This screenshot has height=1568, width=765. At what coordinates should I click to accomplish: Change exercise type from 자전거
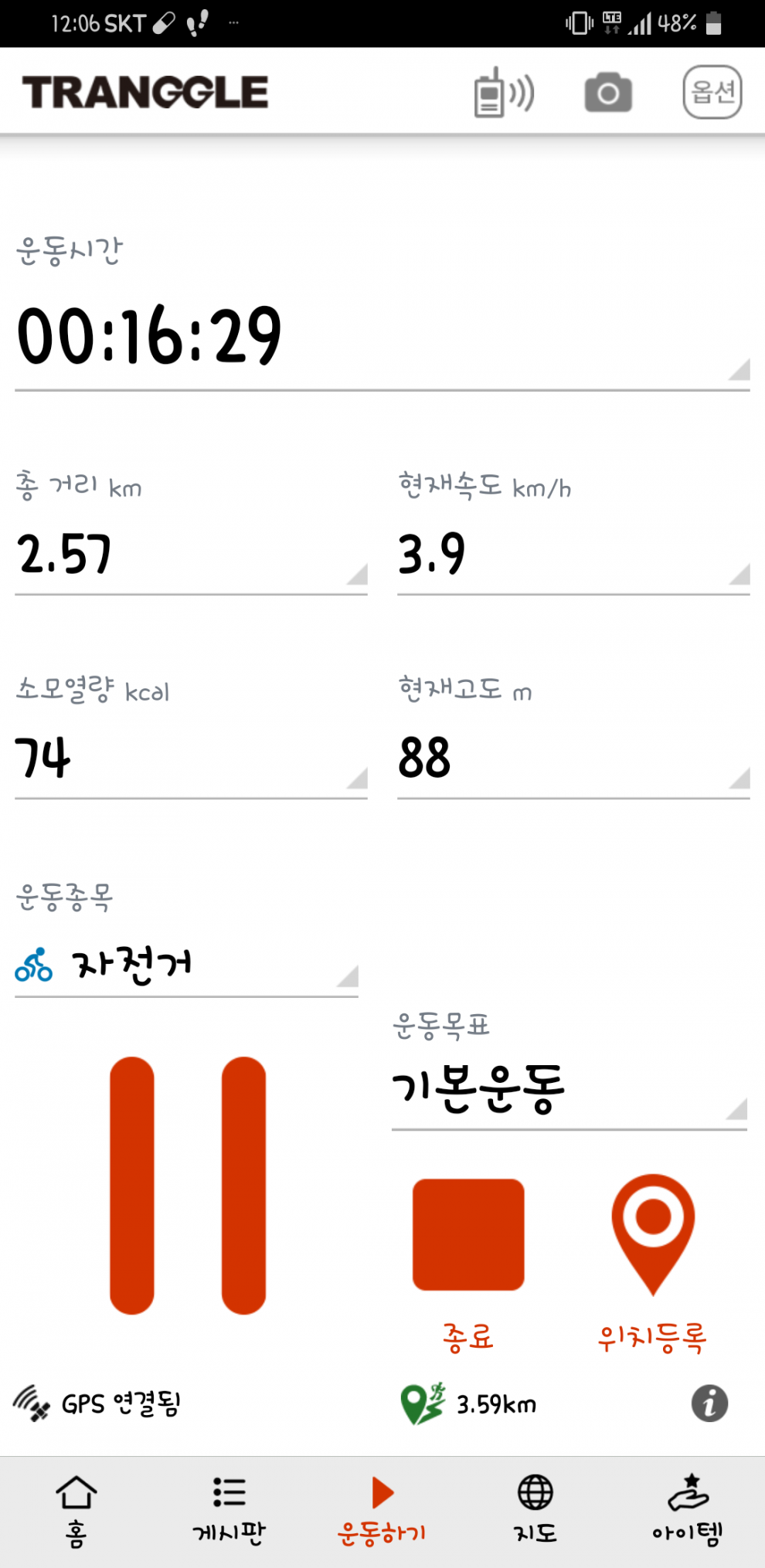click(x=185, y=966)
